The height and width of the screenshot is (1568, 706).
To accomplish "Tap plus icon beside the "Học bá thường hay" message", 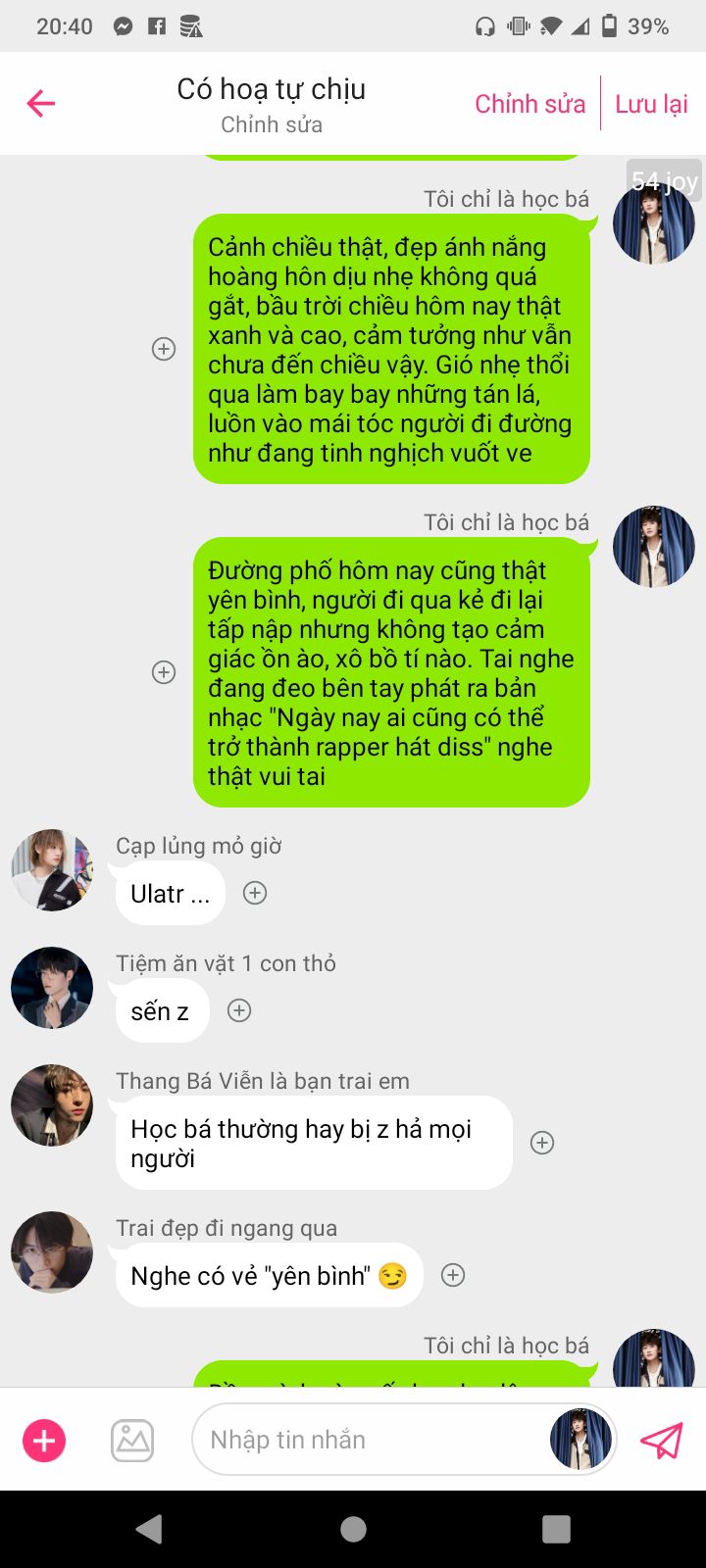I will (542, 1143).
